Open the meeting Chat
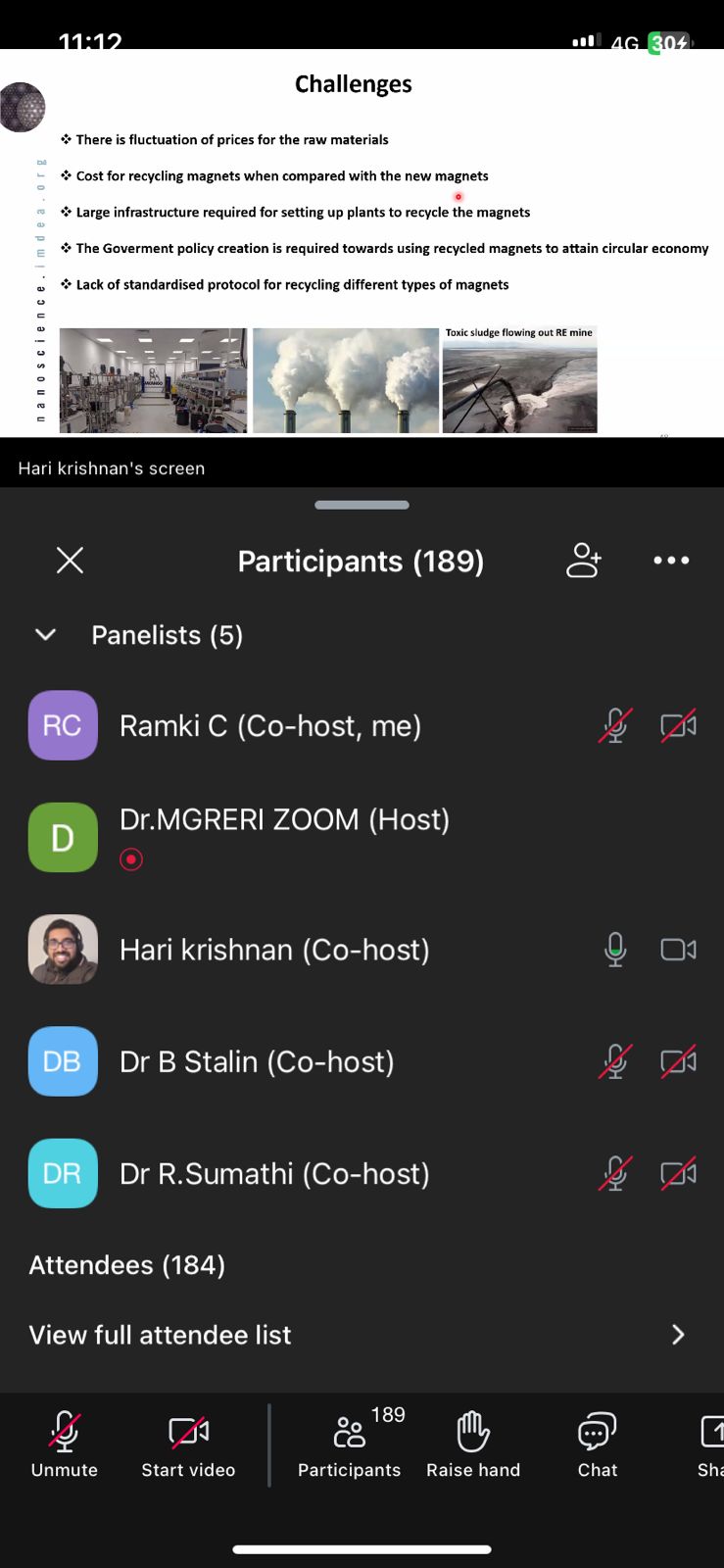Viewport: 724px width, 1568px height. pos(597,1444)
